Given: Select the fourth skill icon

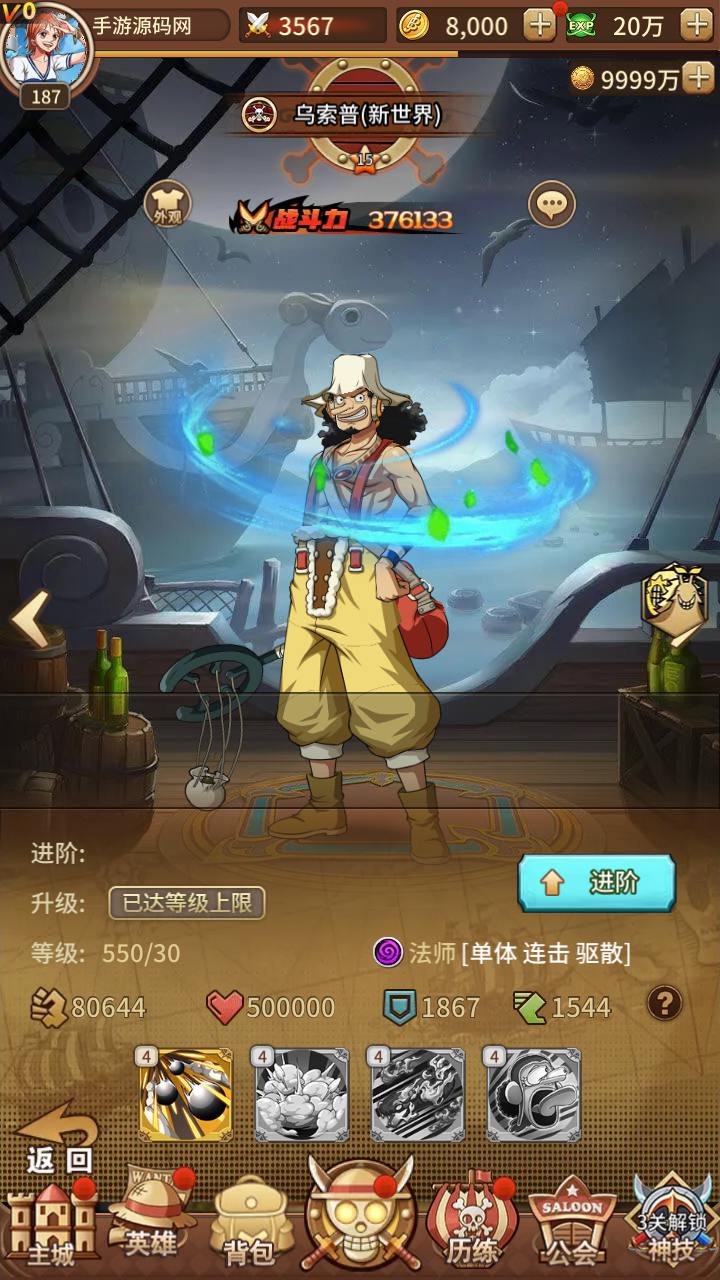Looking at the screenshot, I should point(533,1095).
